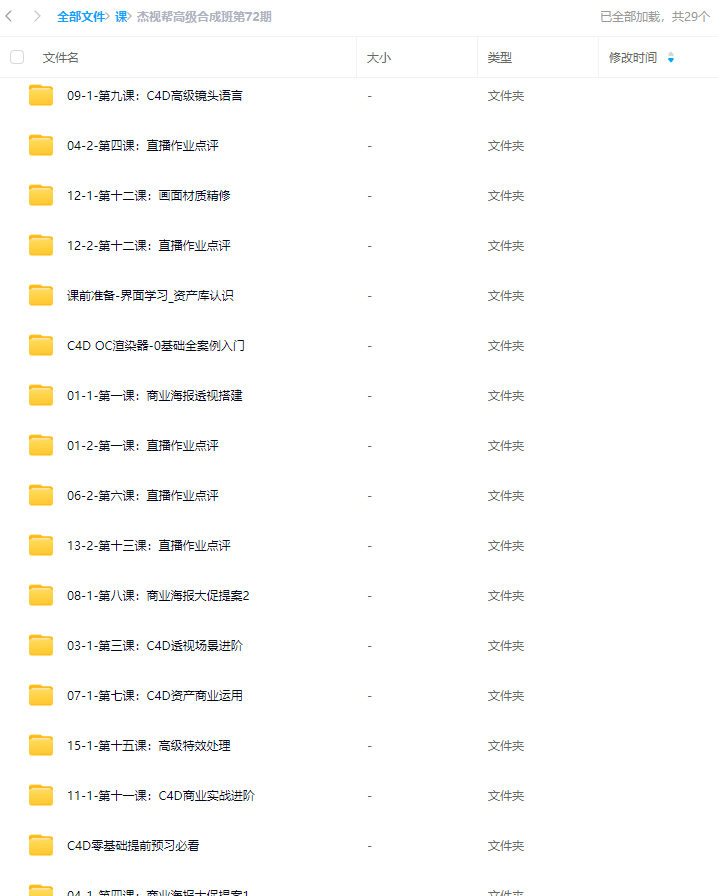Image resolution: width=718 pixels, height=896 pixels.
Task: Go forward with the right arrow
Action: pos(36,16)
